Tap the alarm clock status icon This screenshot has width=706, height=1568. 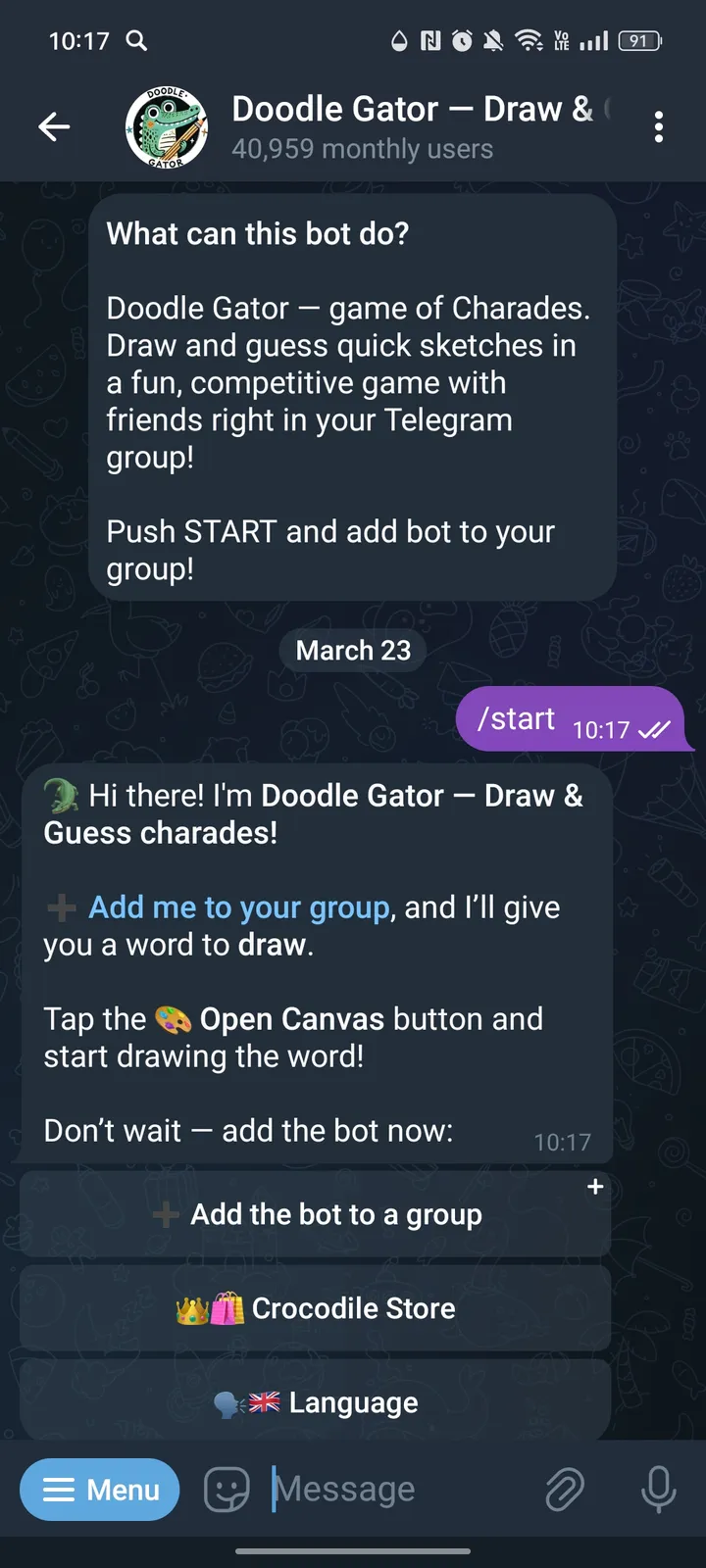click(459, 41)
